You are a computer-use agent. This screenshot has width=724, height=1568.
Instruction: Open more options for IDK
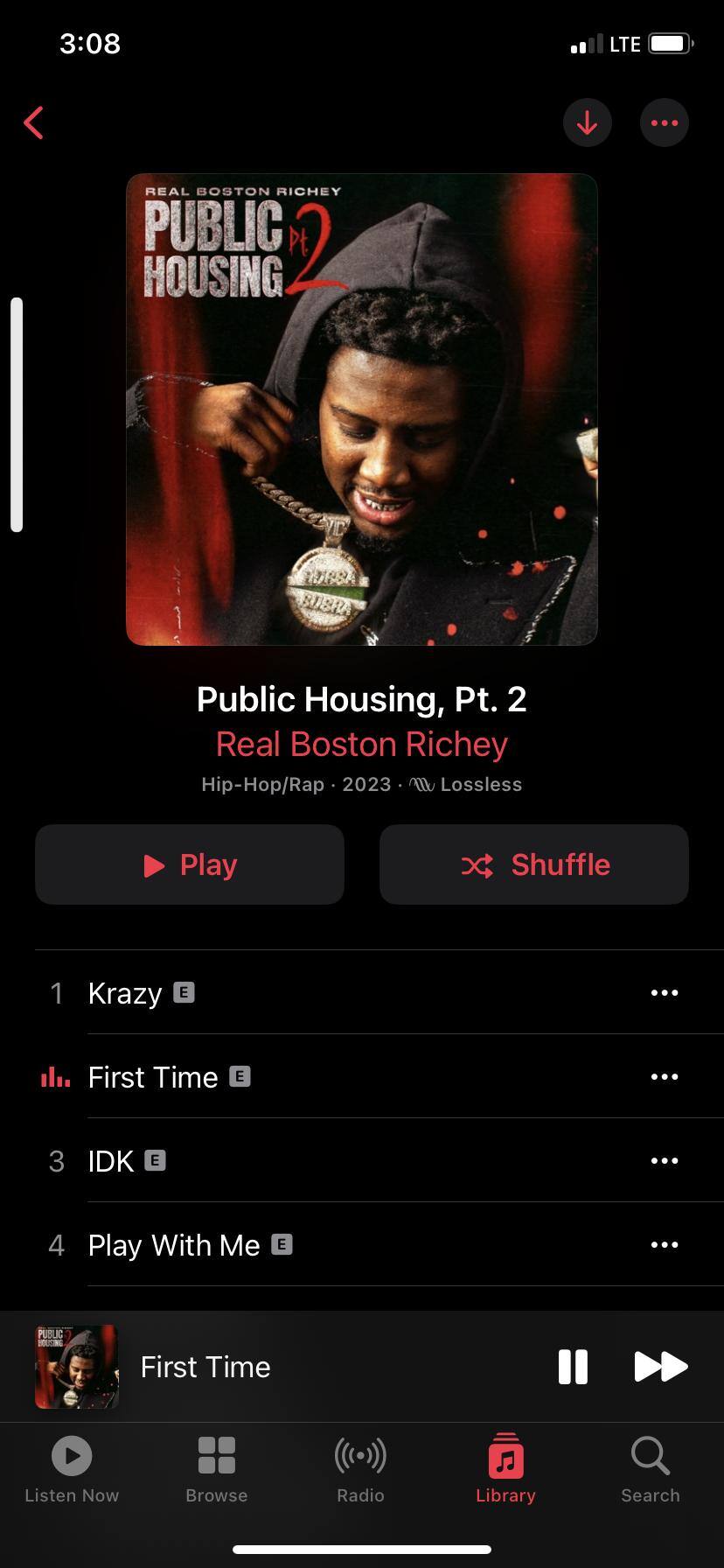[x=664, y=1161]
